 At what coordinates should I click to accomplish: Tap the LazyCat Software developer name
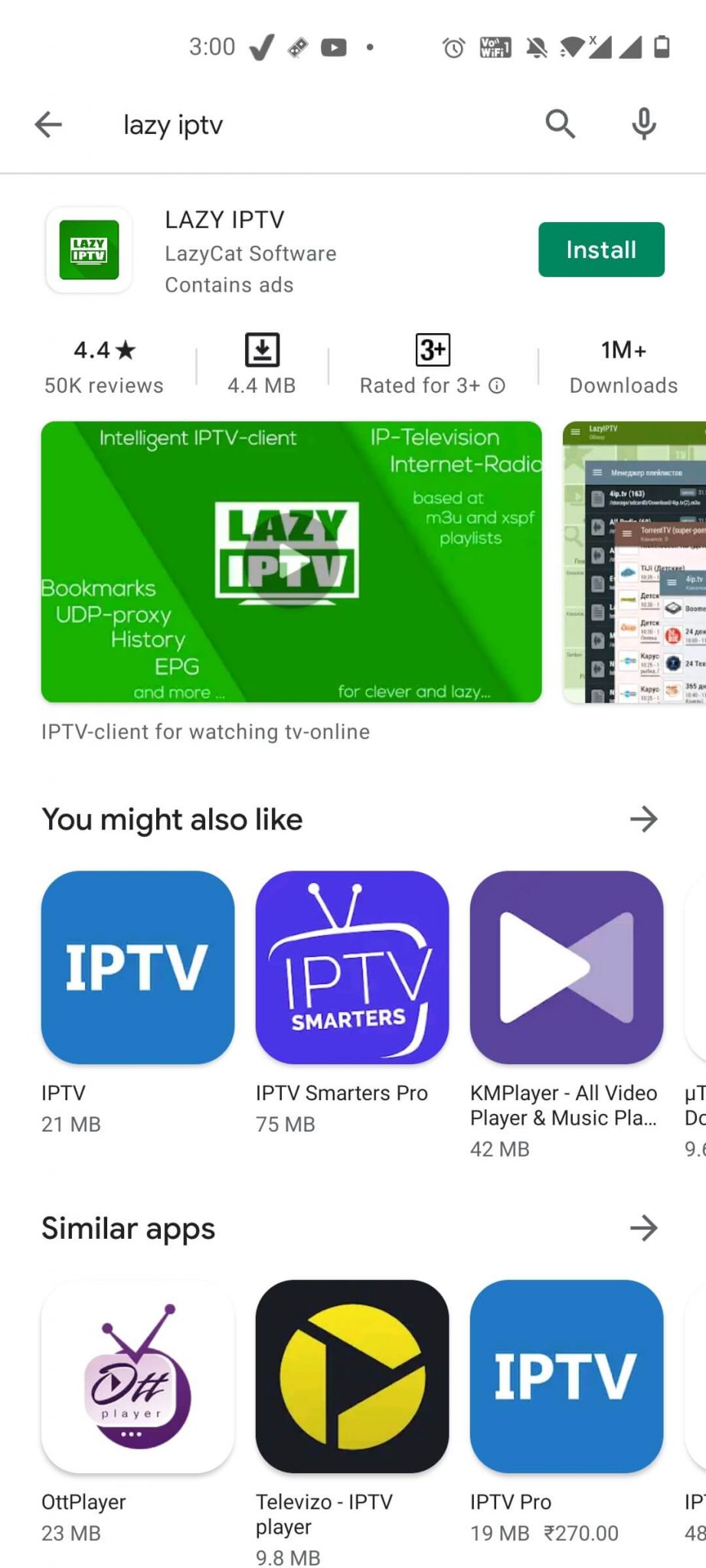click(250, 253)
